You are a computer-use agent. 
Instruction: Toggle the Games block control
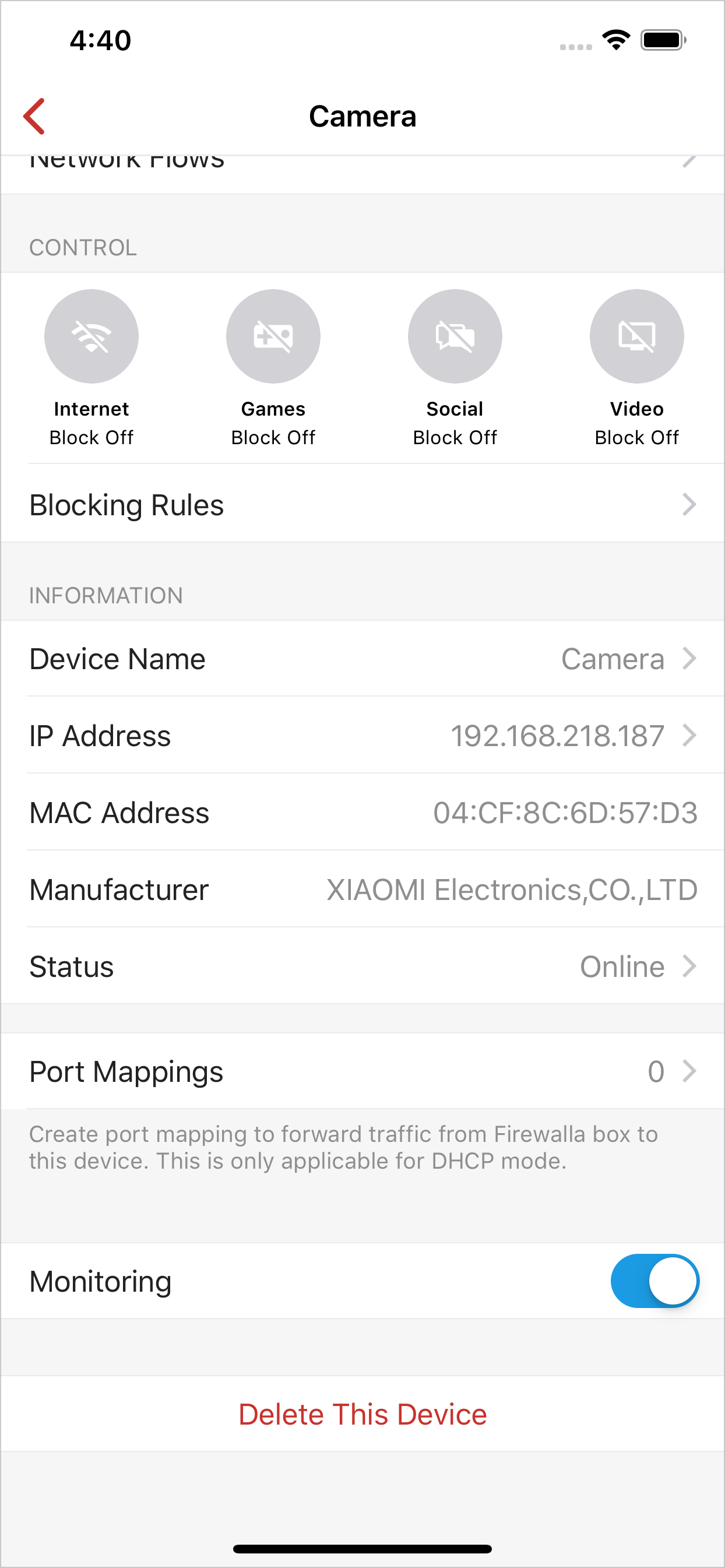tap(273, 336)
